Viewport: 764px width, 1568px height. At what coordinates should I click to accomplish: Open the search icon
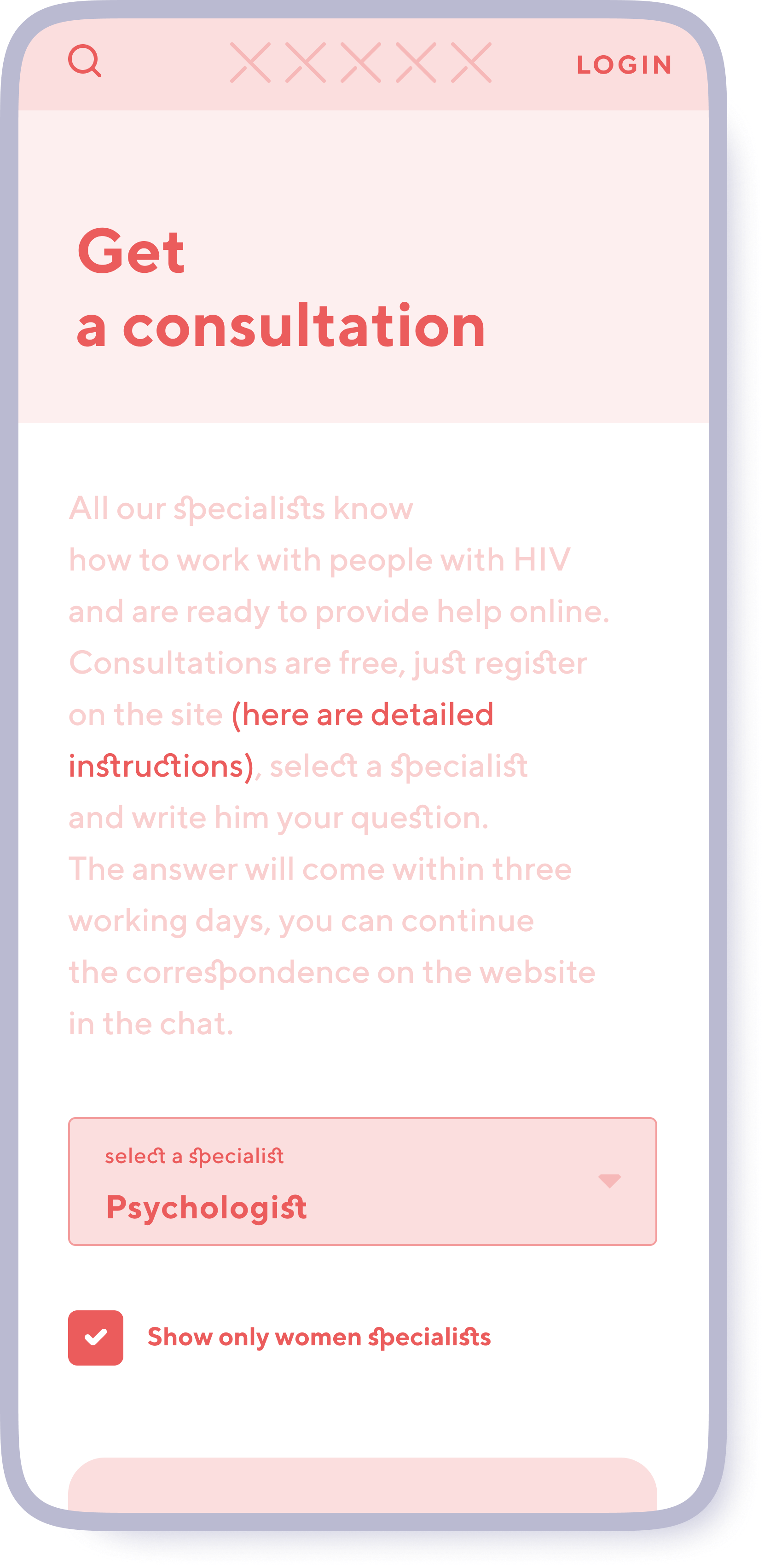pyautogui.click(x=84, y=61)
